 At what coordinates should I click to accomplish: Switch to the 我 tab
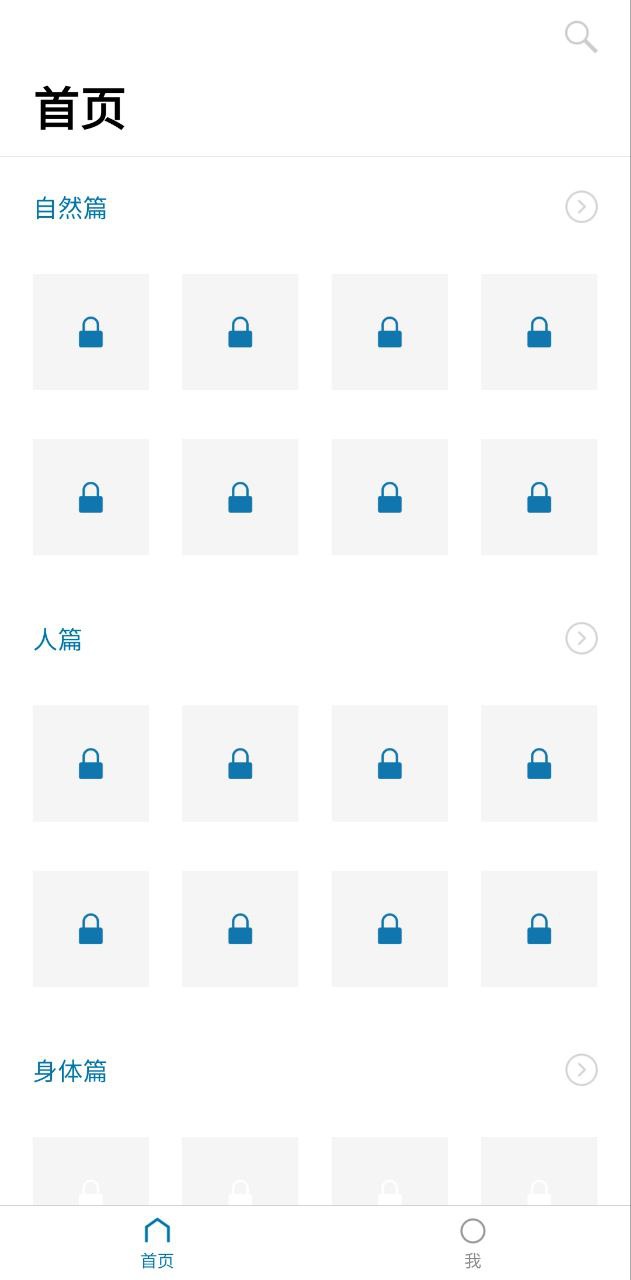[x=473, y=1243]
